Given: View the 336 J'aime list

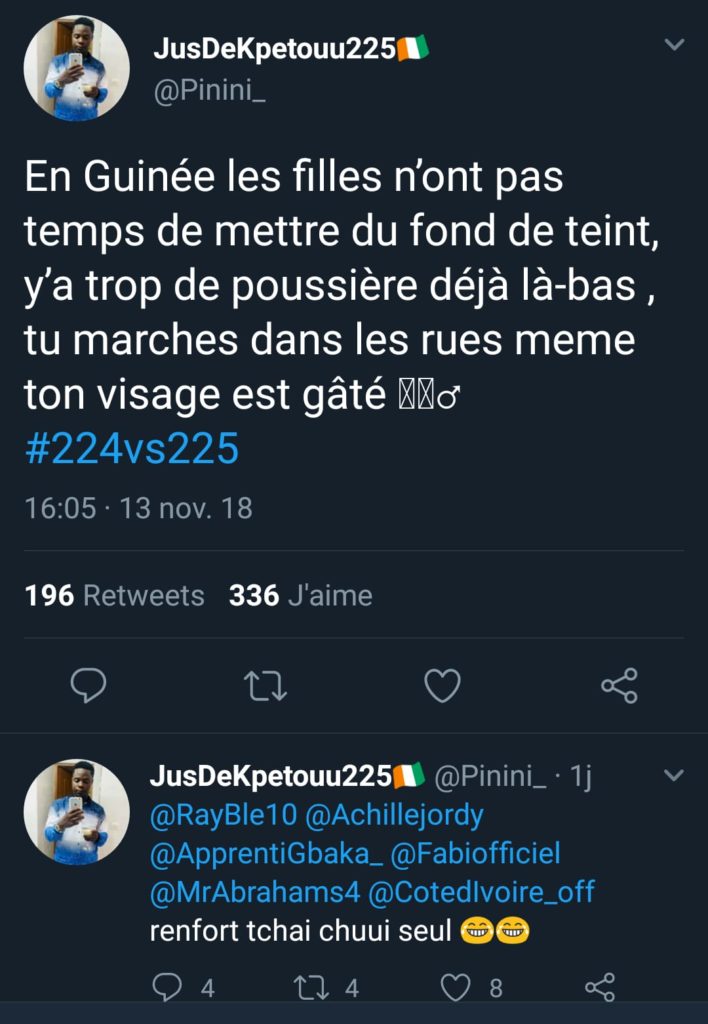Looking at the screenshot, I should click(300, 596).
